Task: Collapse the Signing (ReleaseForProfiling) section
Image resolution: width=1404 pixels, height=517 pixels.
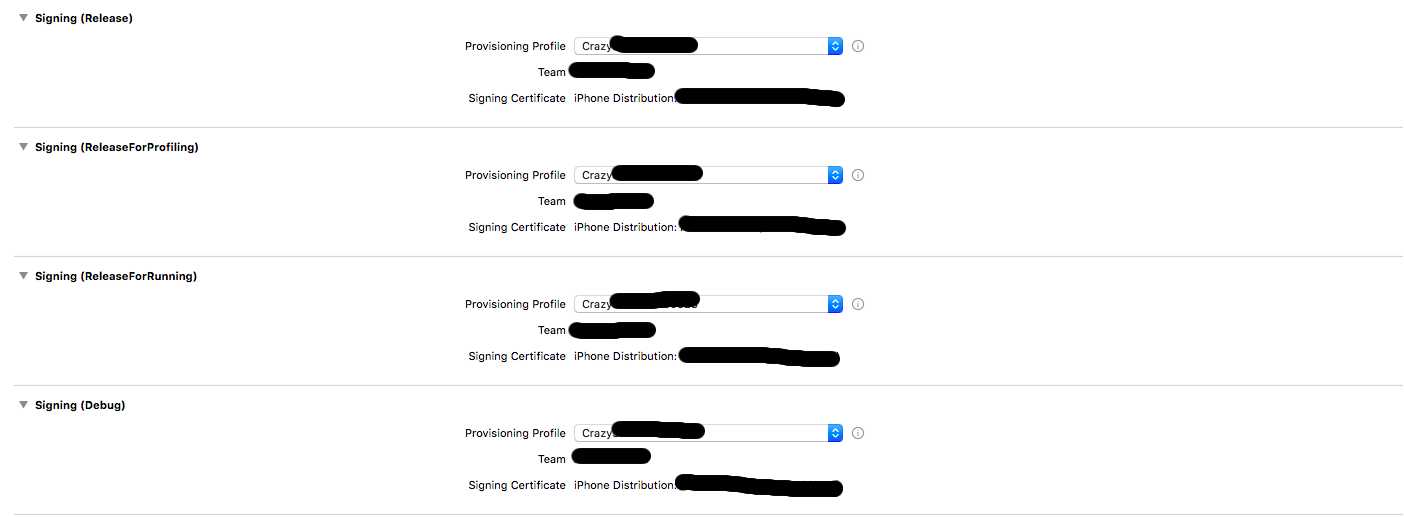Action: point(23,147)
